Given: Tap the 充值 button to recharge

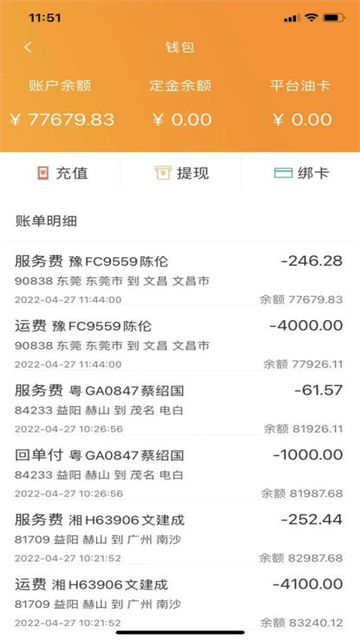Looking at the screenshot, I should point(62,173).
